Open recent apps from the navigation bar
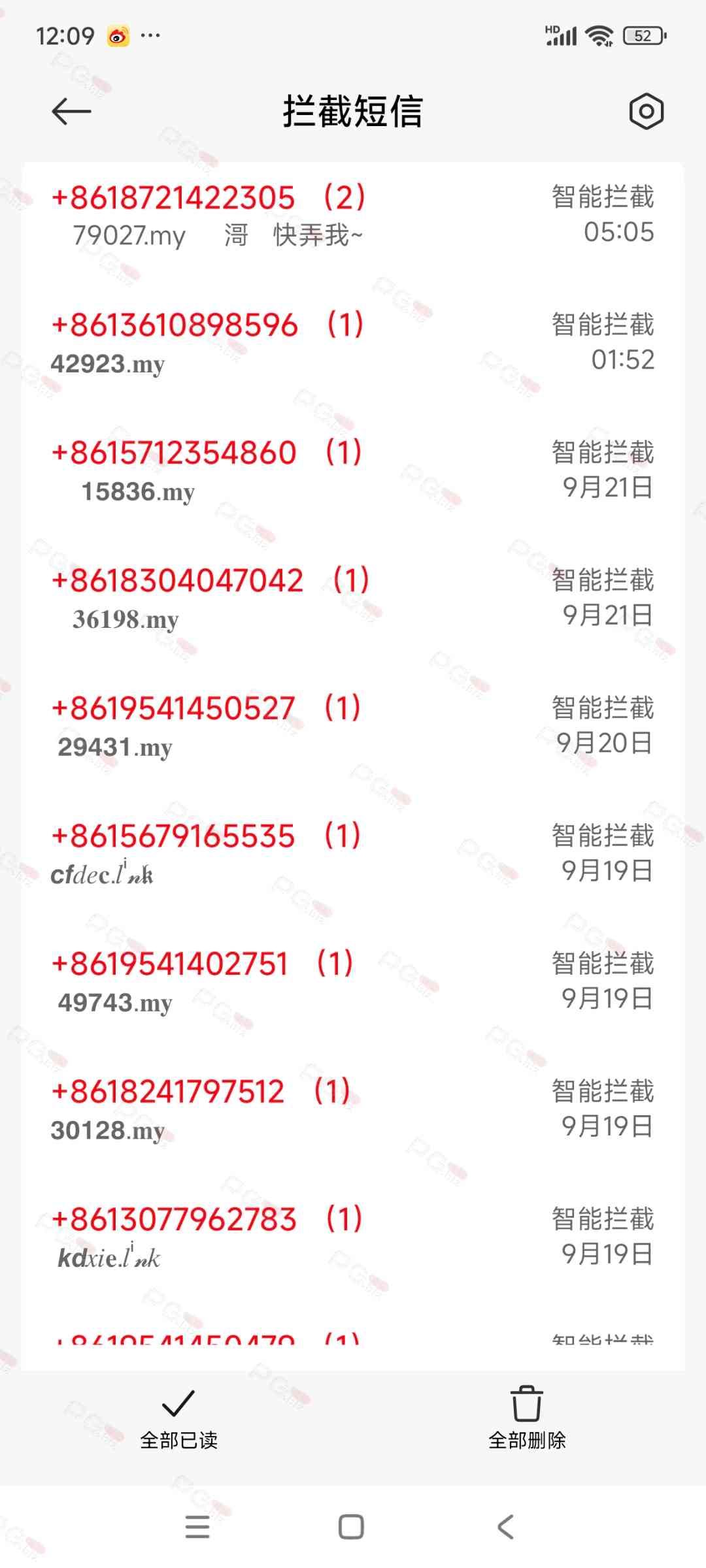 (197, 1527)
